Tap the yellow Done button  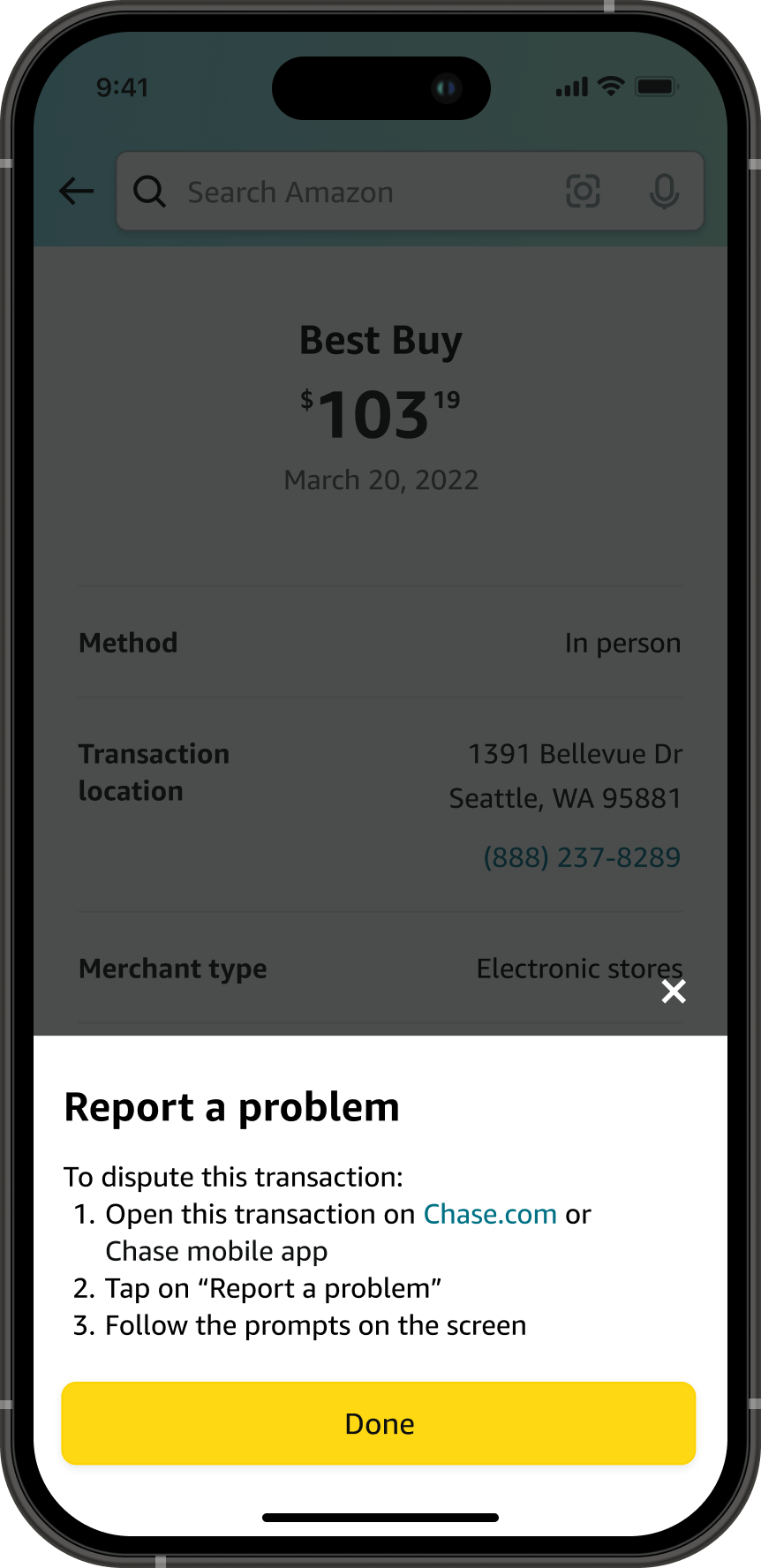[x=379, y=1423]
